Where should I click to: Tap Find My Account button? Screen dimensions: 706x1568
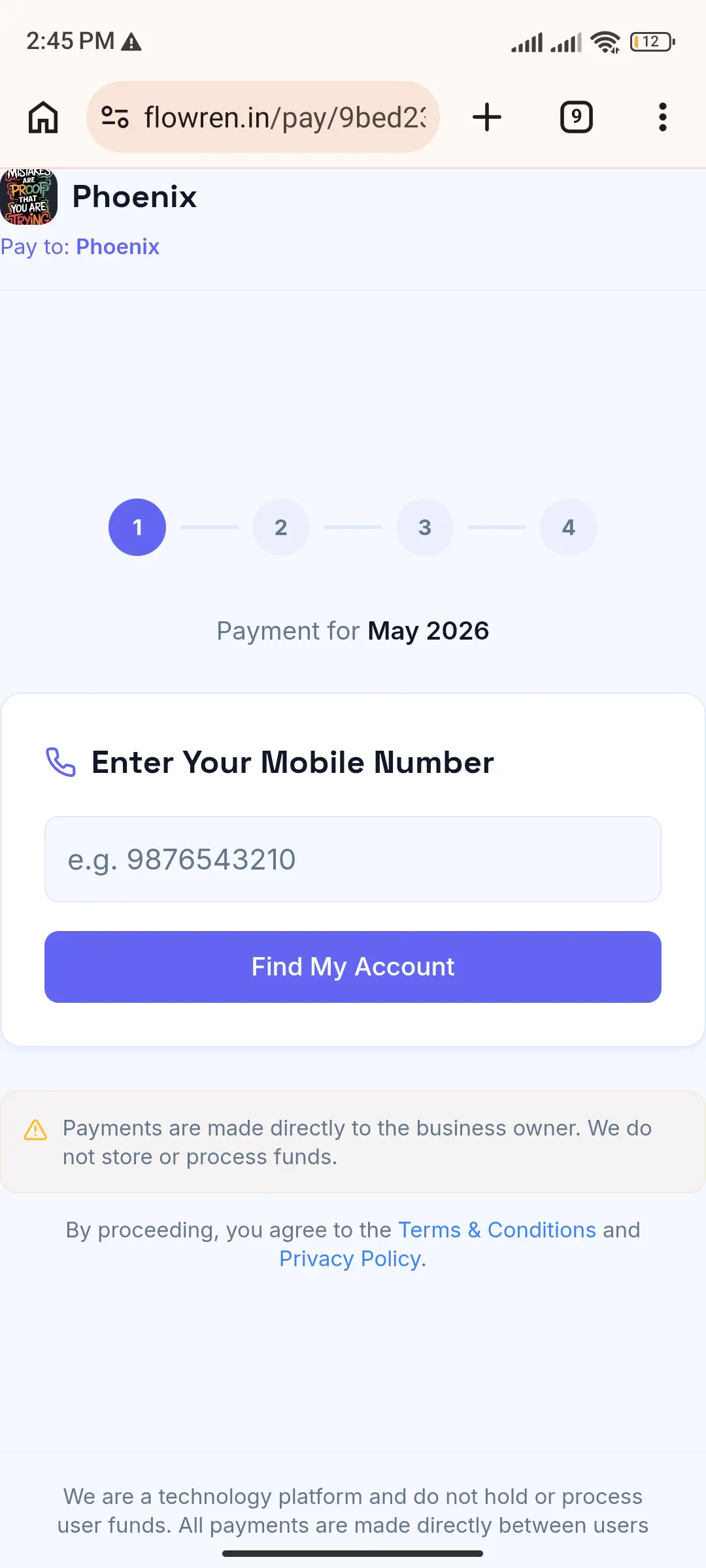click(x=353, y=967)
